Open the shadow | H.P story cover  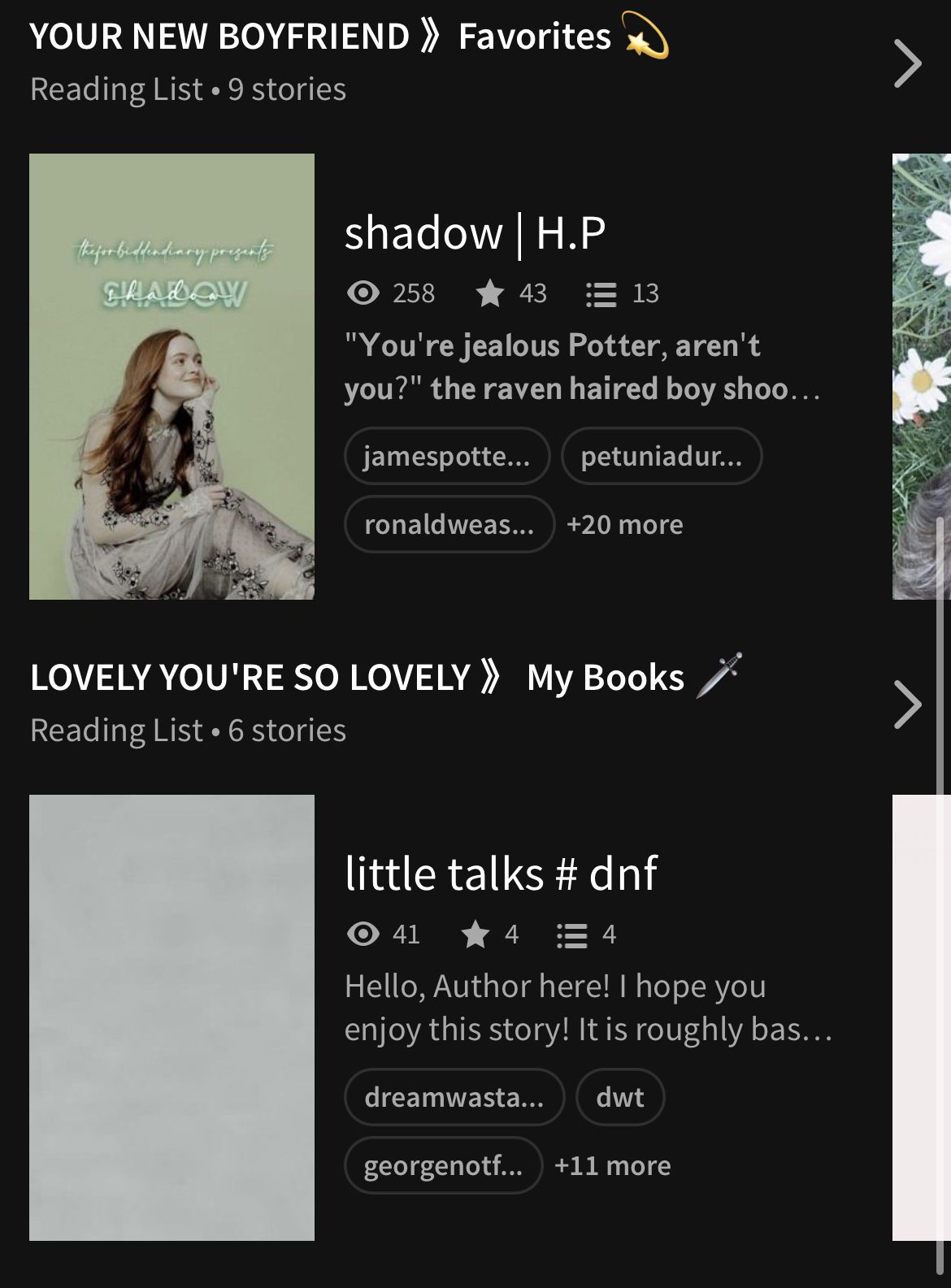pos(172,376)
